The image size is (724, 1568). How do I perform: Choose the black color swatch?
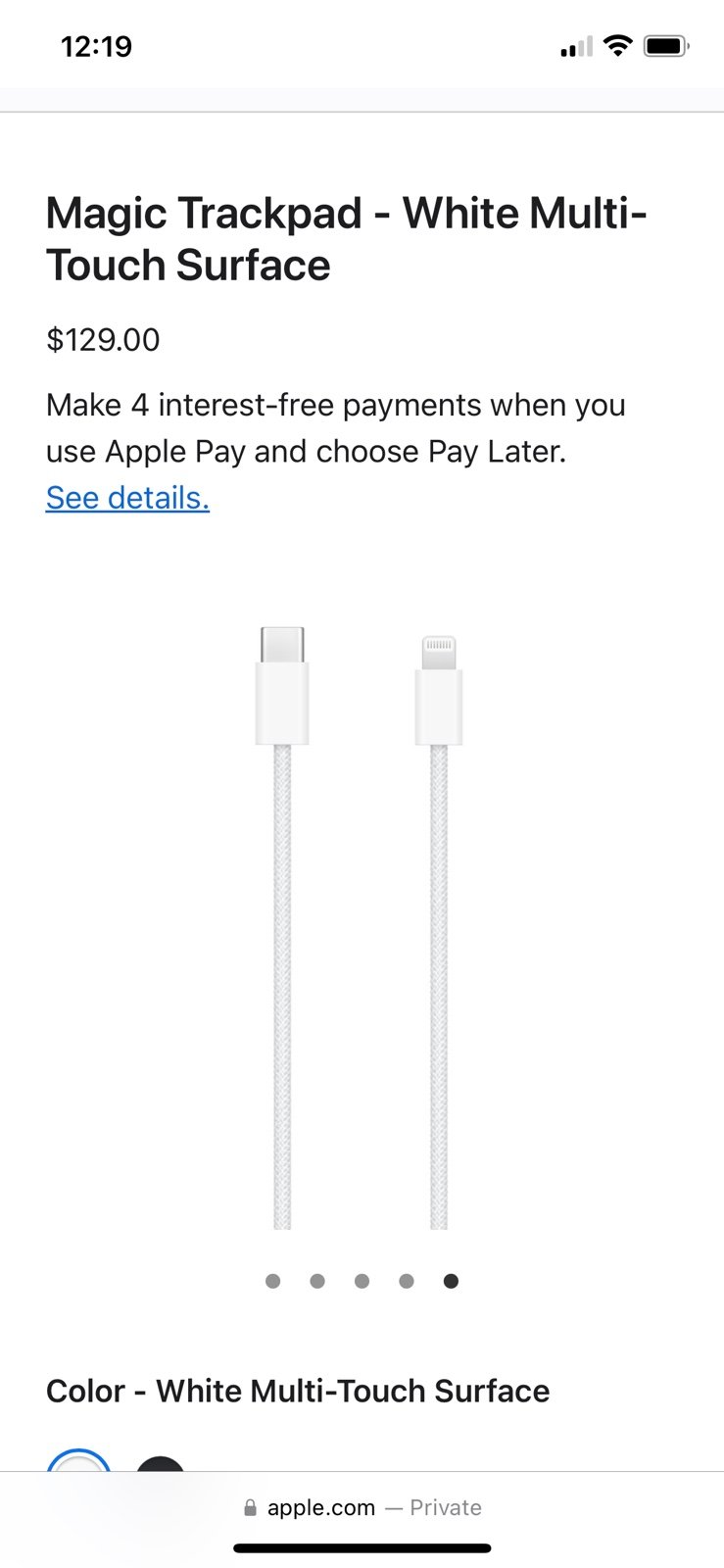click(160, 1463)
